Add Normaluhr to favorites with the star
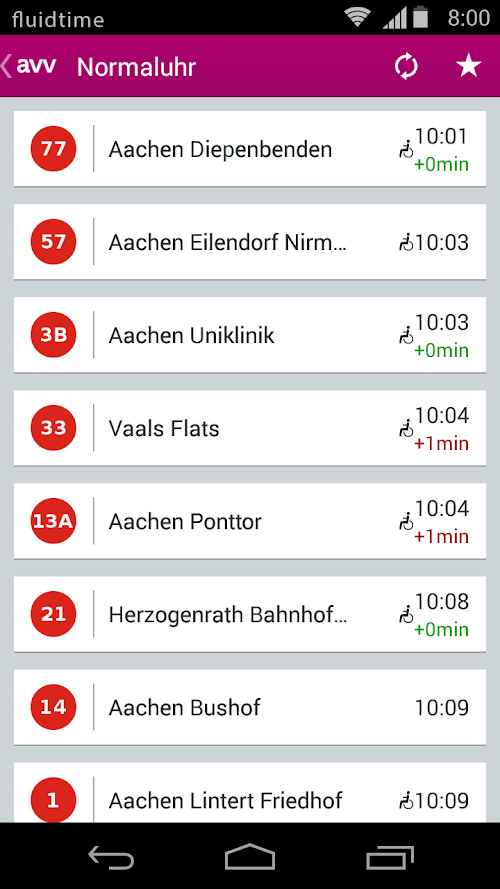This screenshot has width=500, height=889. (468, 66)
